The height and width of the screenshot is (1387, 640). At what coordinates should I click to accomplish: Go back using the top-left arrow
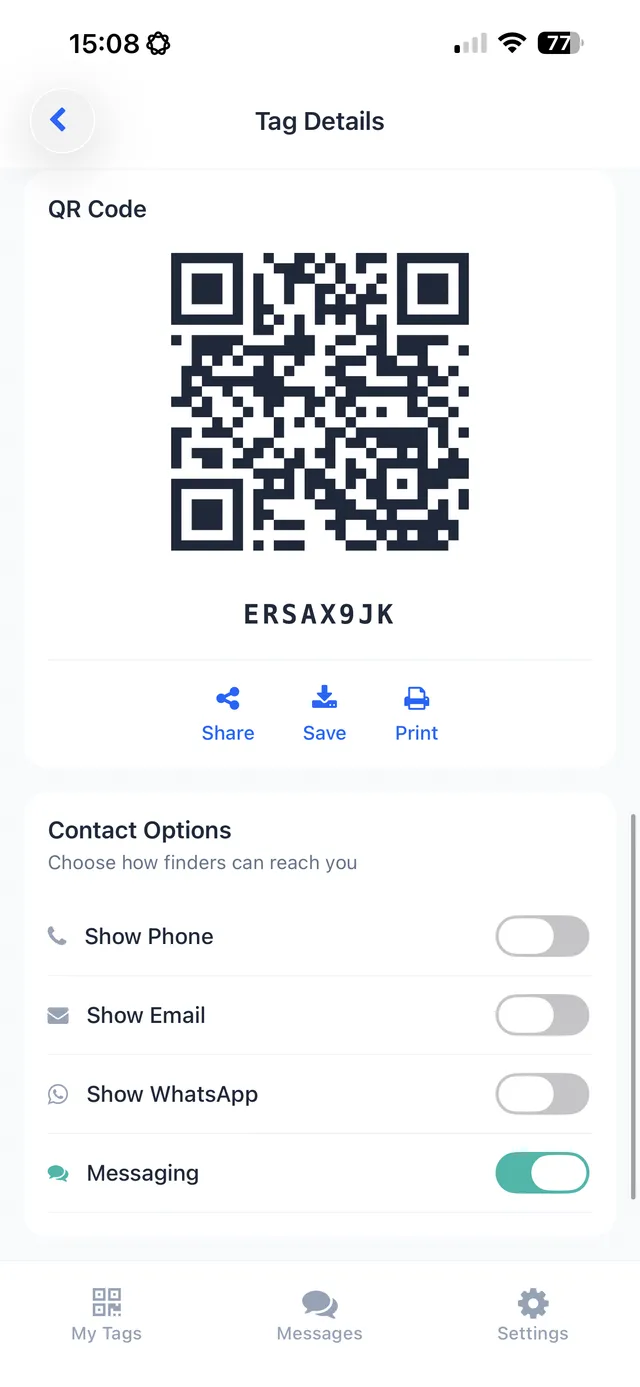coord(61,121)
